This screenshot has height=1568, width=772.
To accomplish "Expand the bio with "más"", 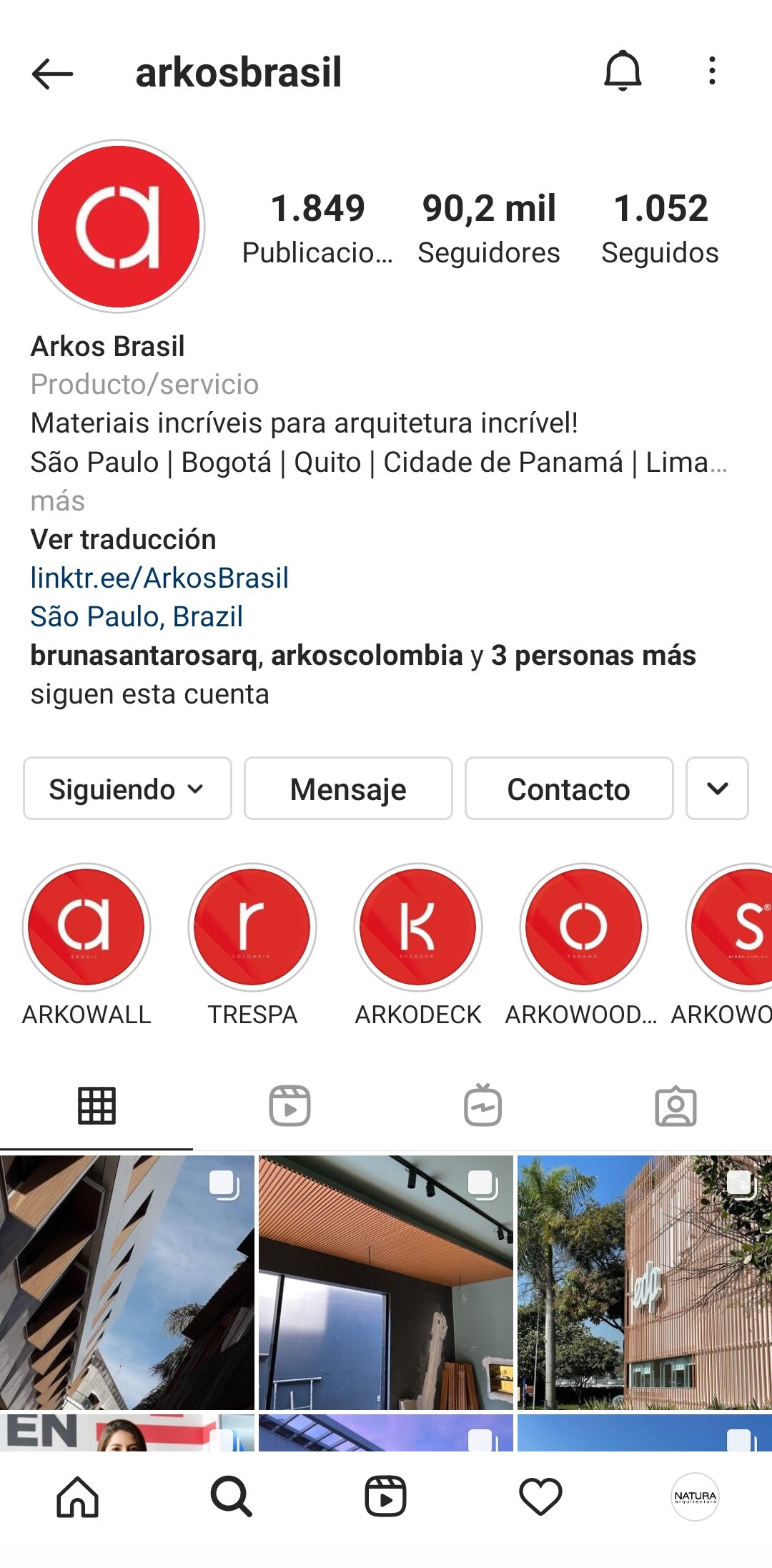I will (x=57, y=501).
